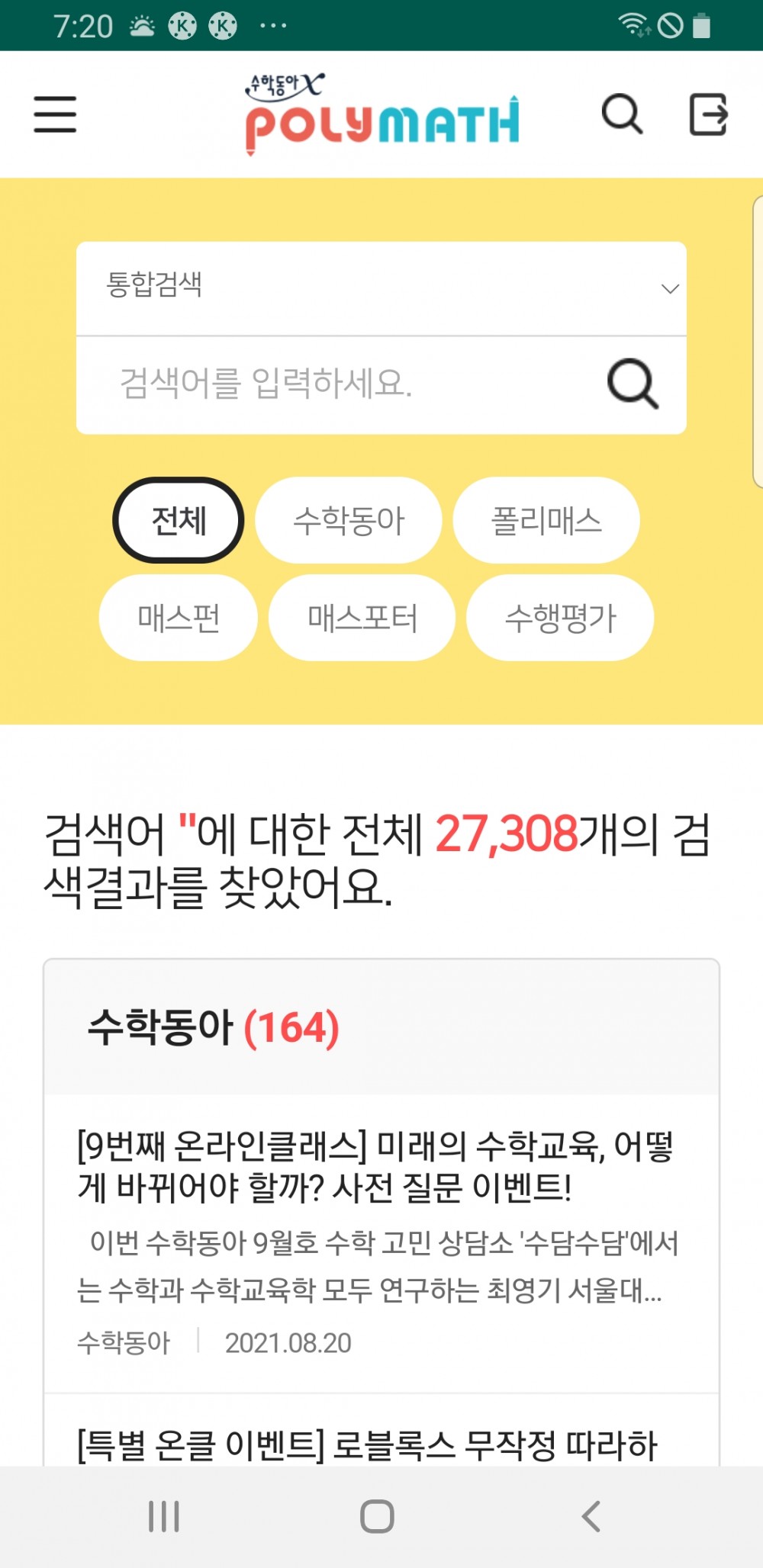
Task: Open recent apps from navigation bar
Action: (x=163, y=1516)
